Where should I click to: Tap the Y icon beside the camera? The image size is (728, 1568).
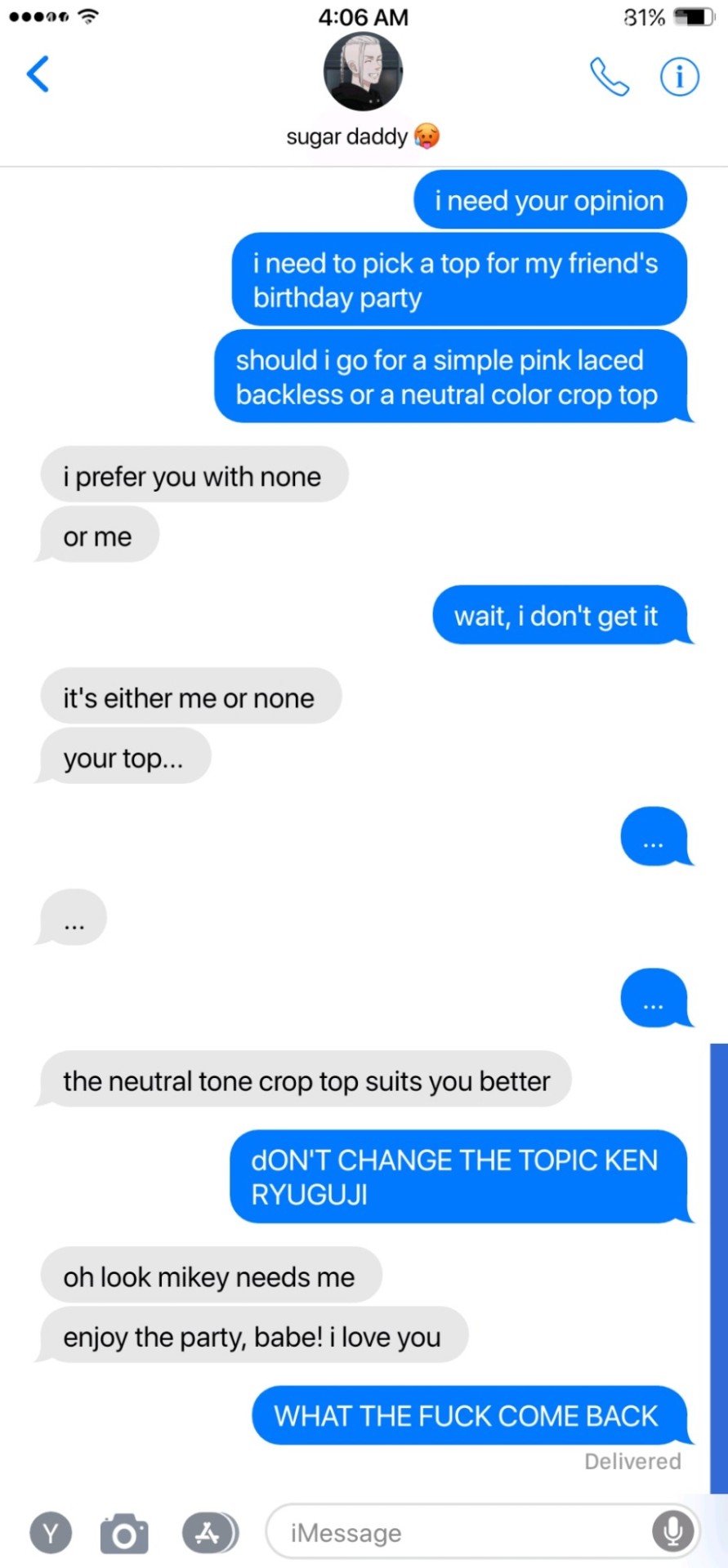[51, 1533]
